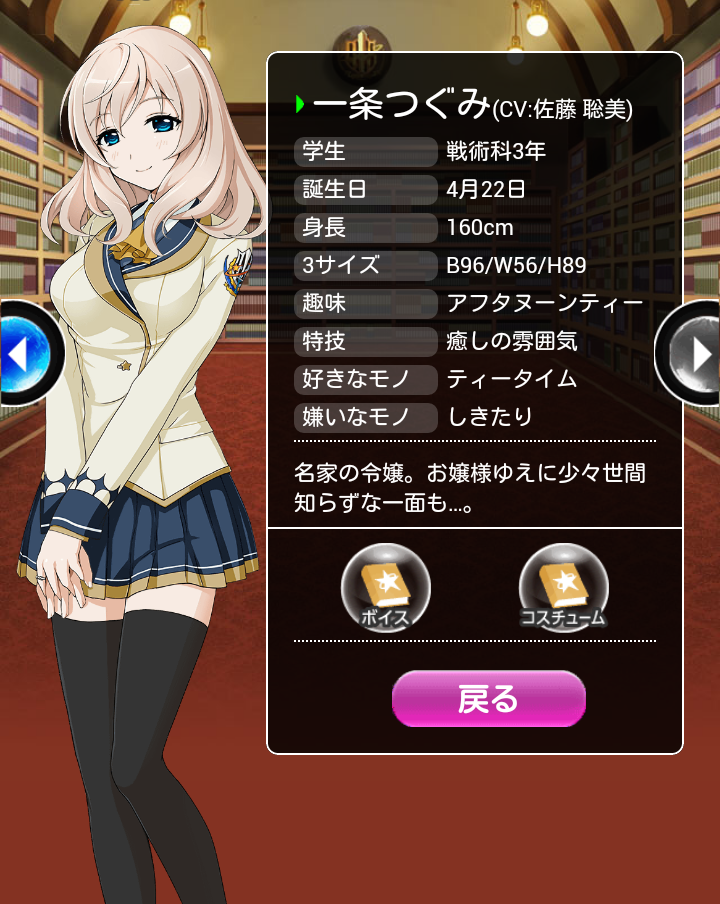Viewport: 720px width, 904px height.
Task: Tap the pink 戻る back button
Action: click(488, 699)
